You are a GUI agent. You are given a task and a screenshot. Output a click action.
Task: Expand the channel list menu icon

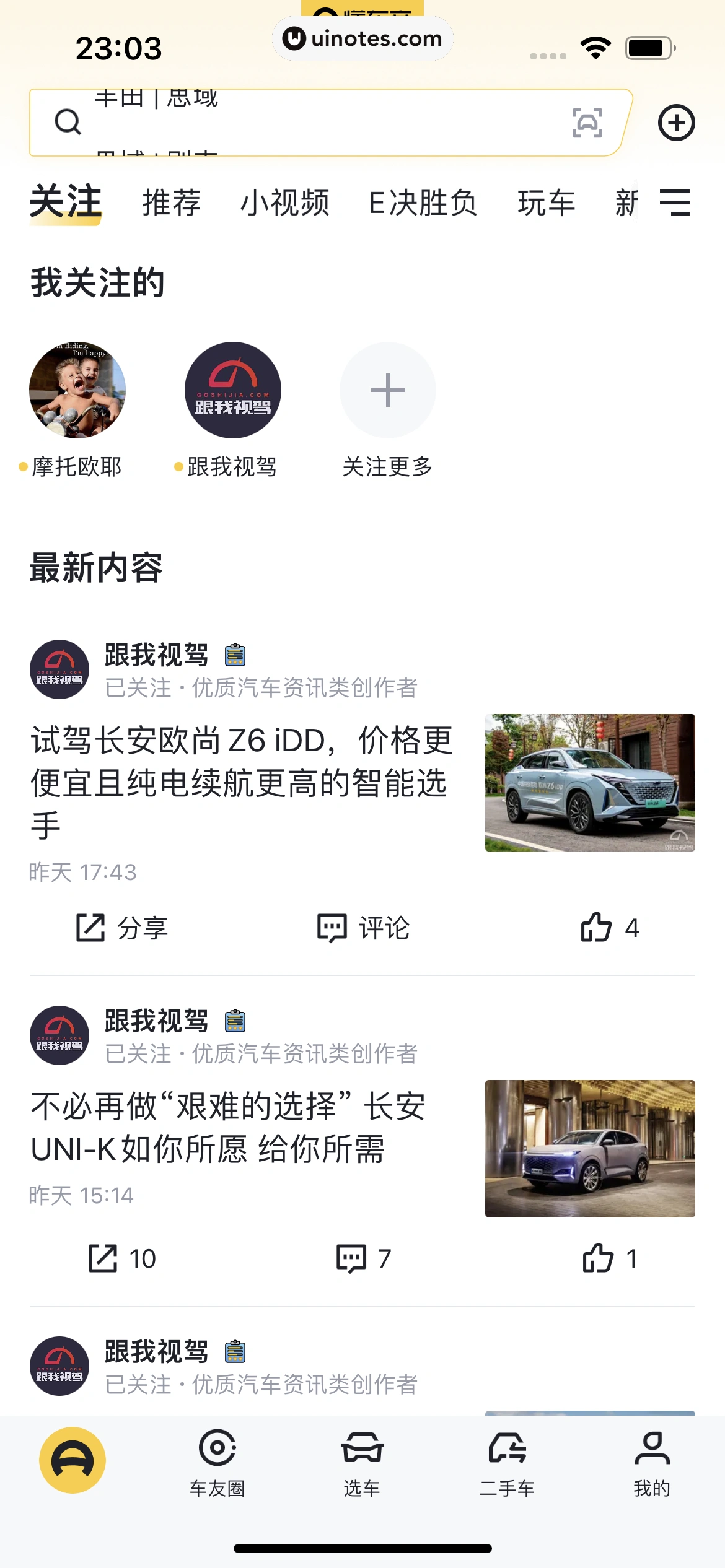pos(675,203)
